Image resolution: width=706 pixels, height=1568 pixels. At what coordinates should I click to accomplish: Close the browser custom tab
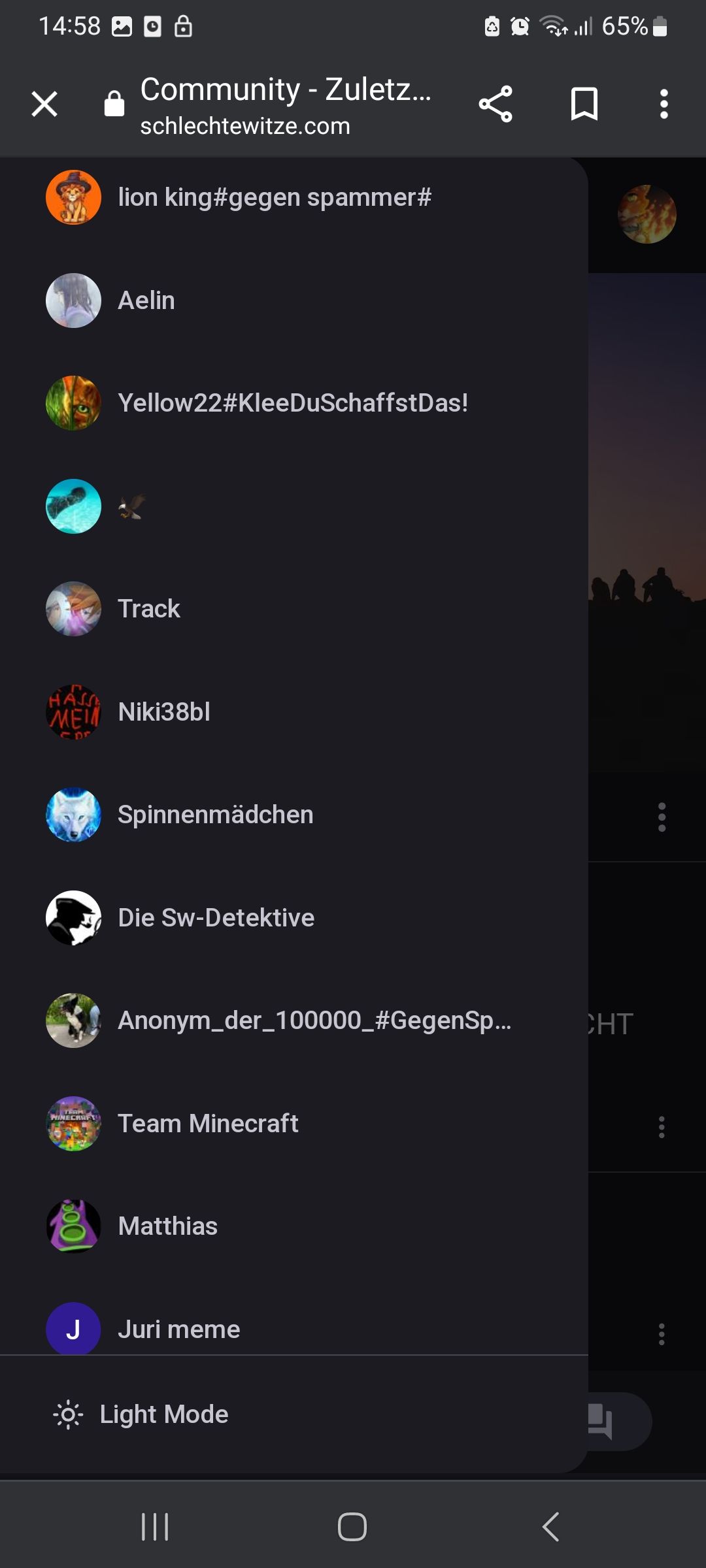[44, 105]
